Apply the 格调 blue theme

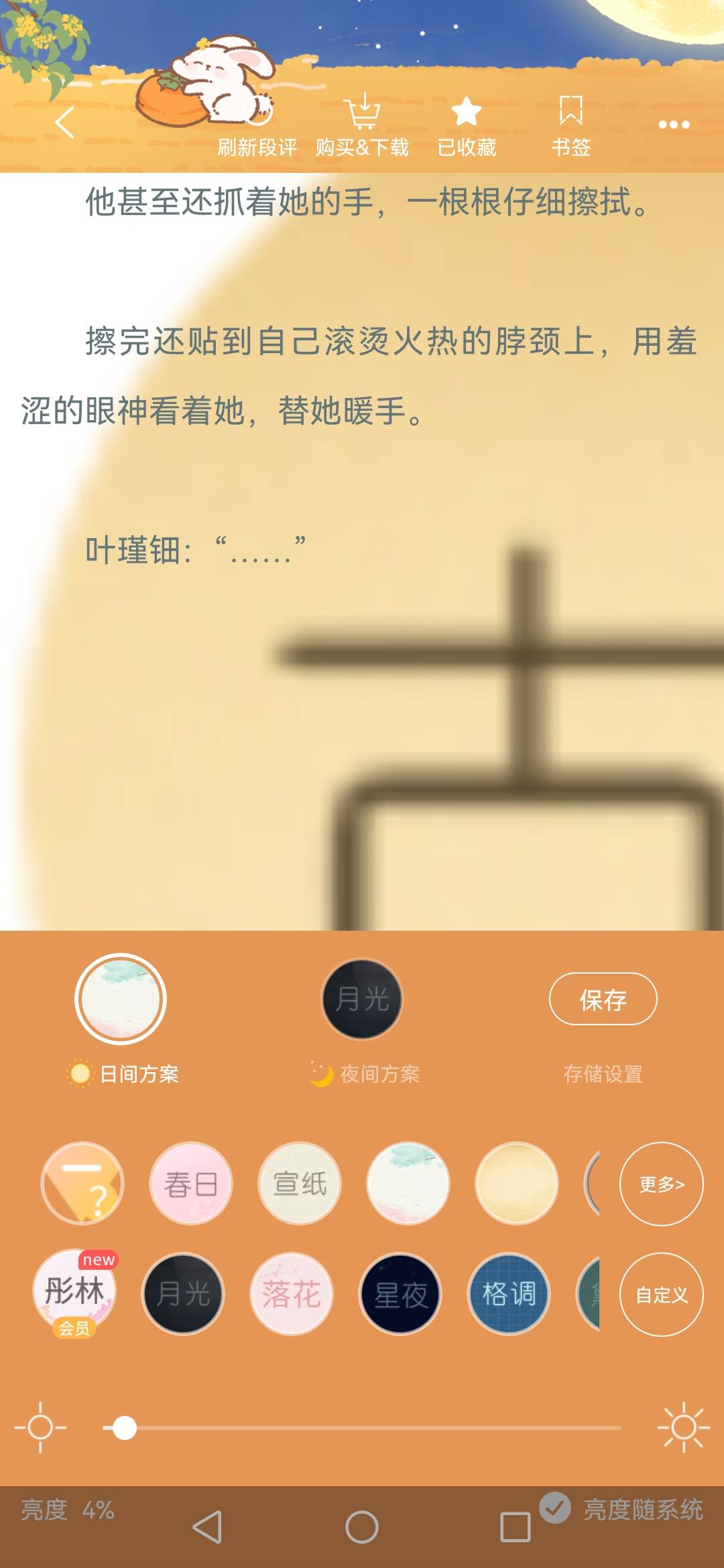coord(509,1294)
